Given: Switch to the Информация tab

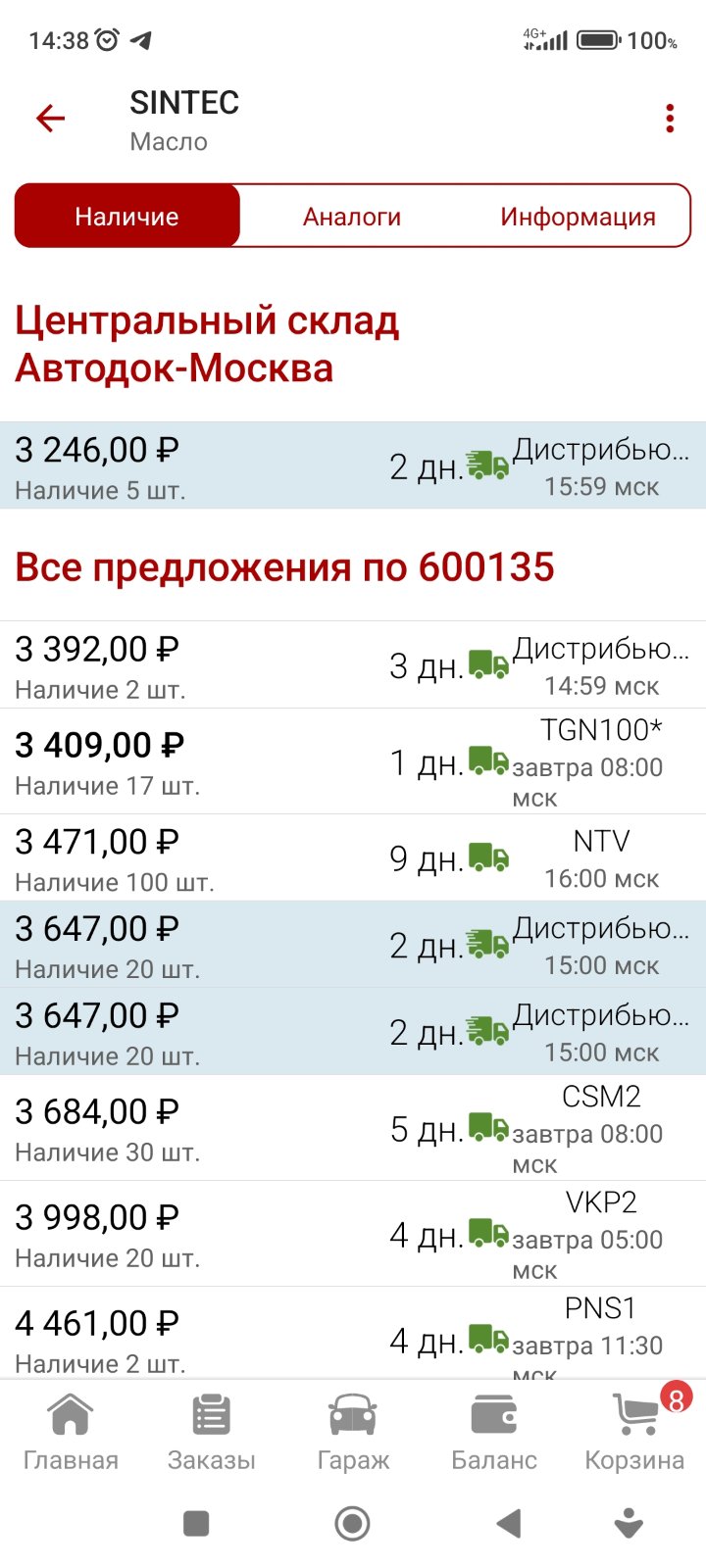Looking at the screenshot, I should tap(578, 217).
